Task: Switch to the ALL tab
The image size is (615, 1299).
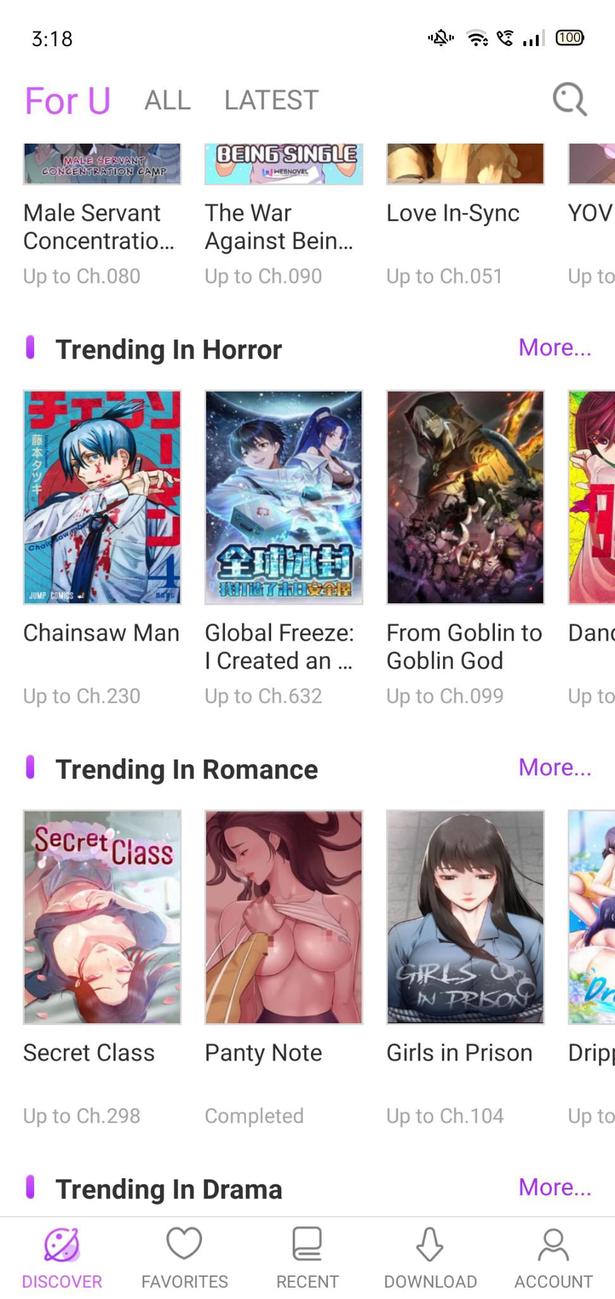Action: tap(167, 100)
